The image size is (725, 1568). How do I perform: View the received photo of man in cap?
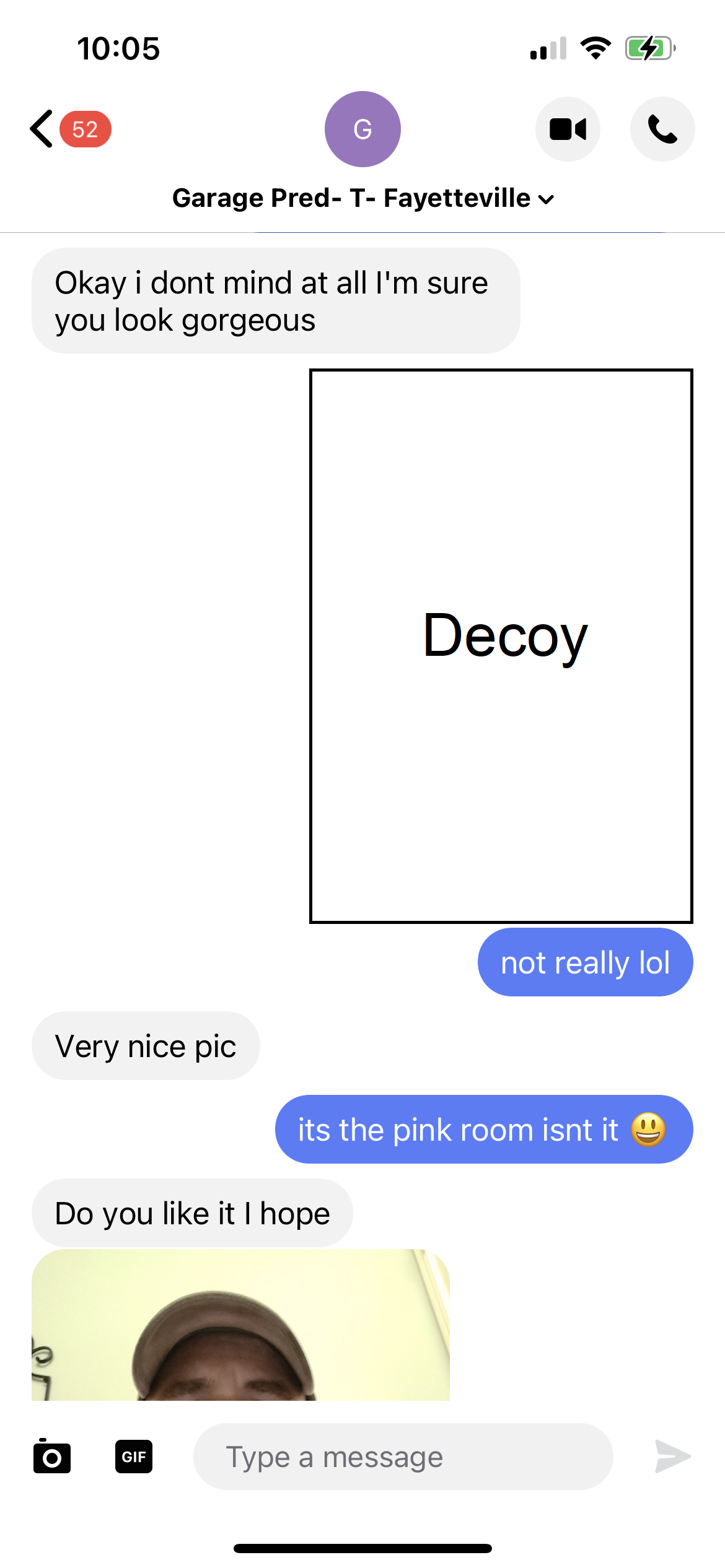point(240,1325)
